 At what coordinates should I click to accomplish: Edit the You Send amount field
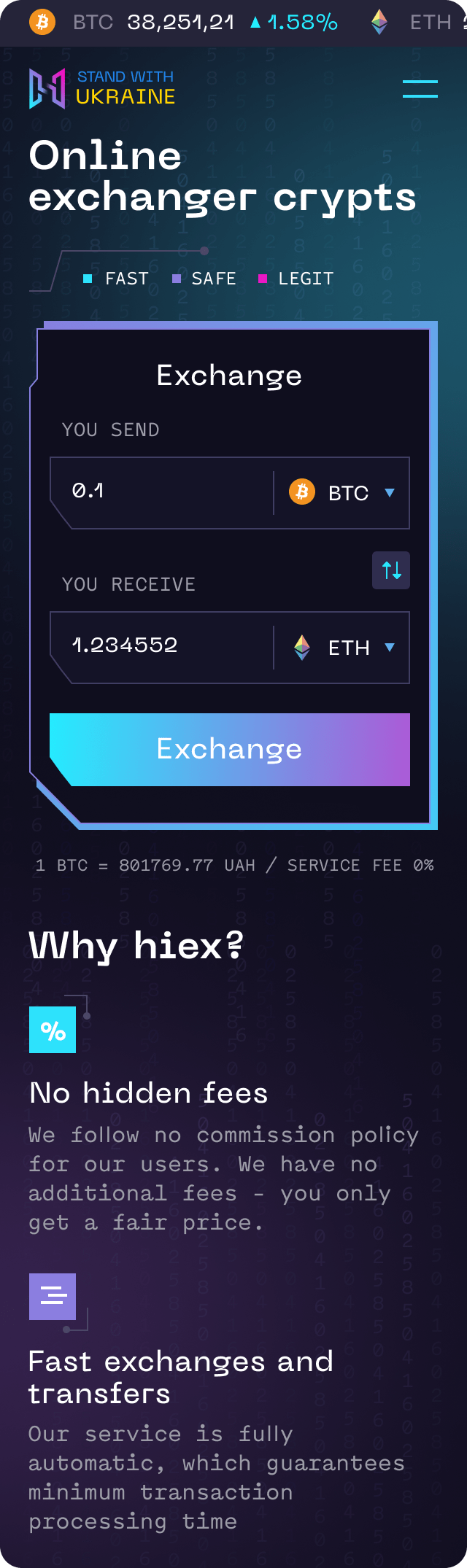(x=164, y=492)
